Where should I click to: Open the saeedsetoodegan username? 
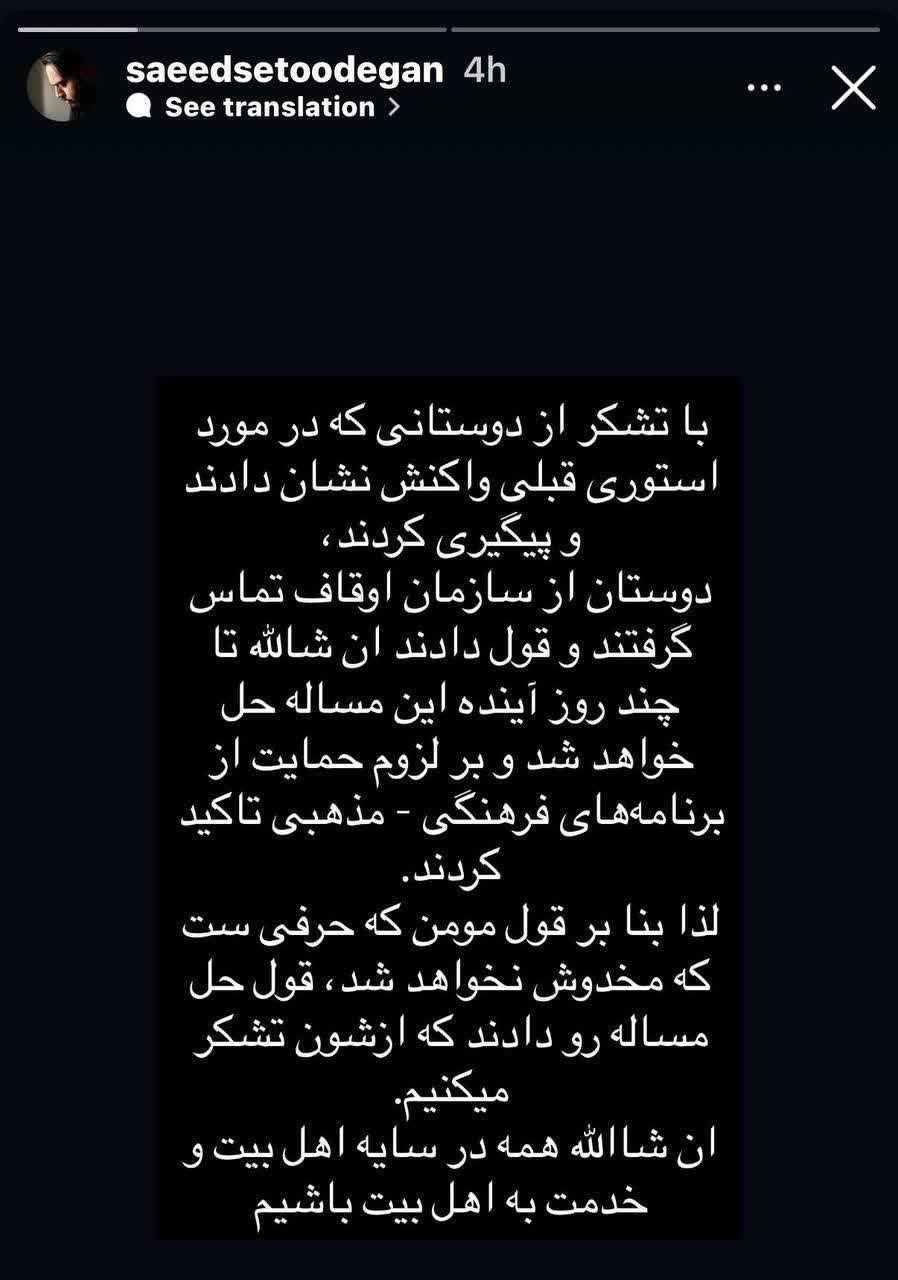click(x=285, y=70)
